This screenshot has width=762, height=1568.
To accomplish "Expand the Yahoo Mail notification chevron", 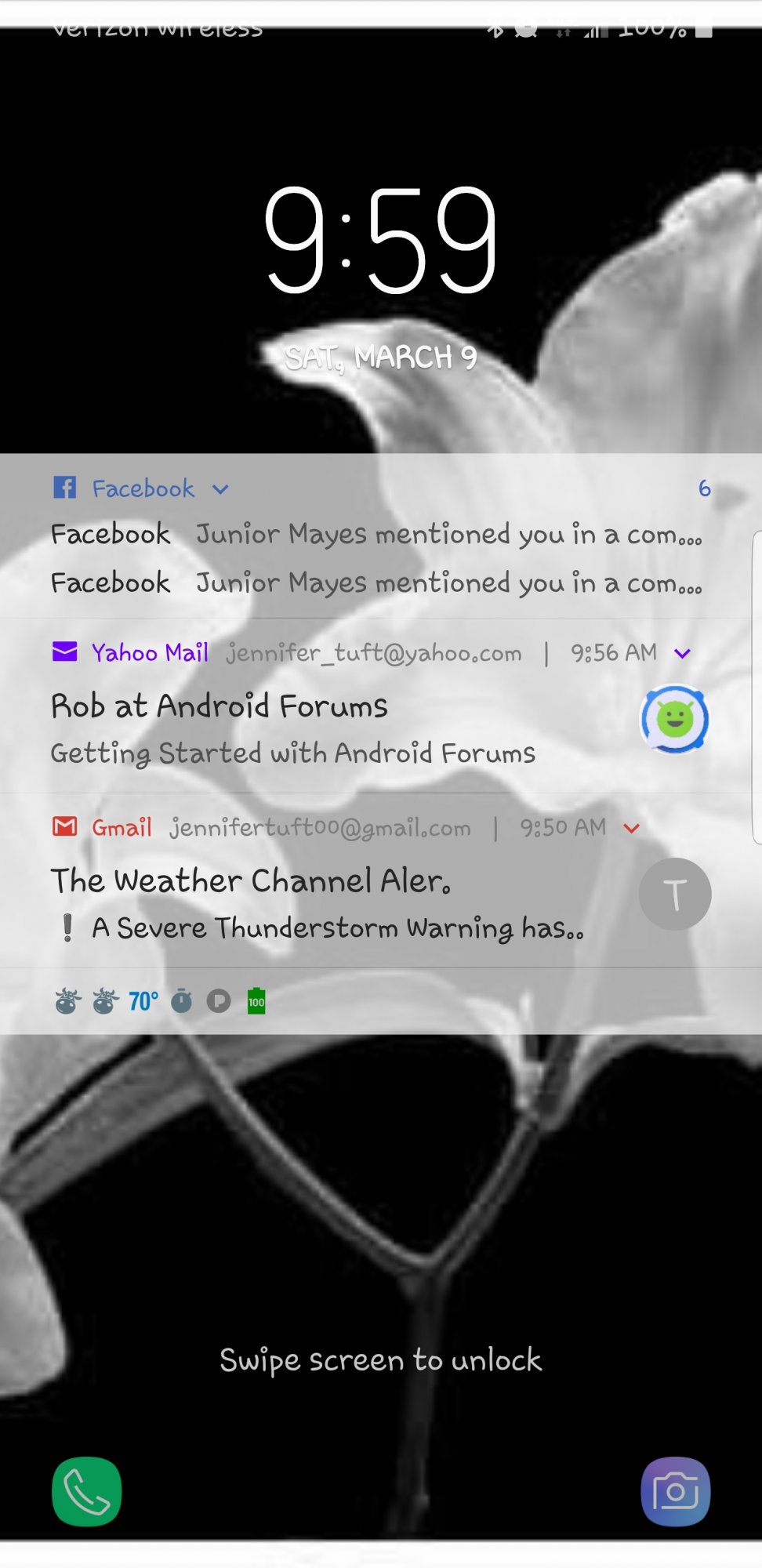I will coord(683,653).
